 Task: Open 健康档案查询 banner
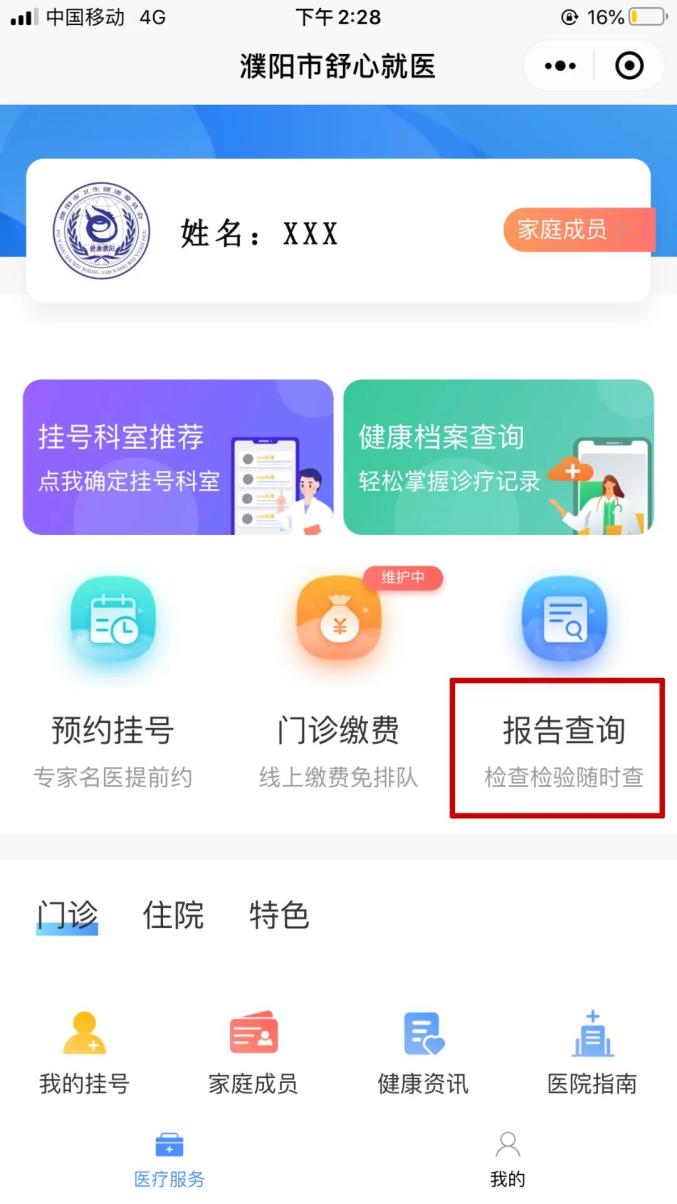tap(498, 457)
